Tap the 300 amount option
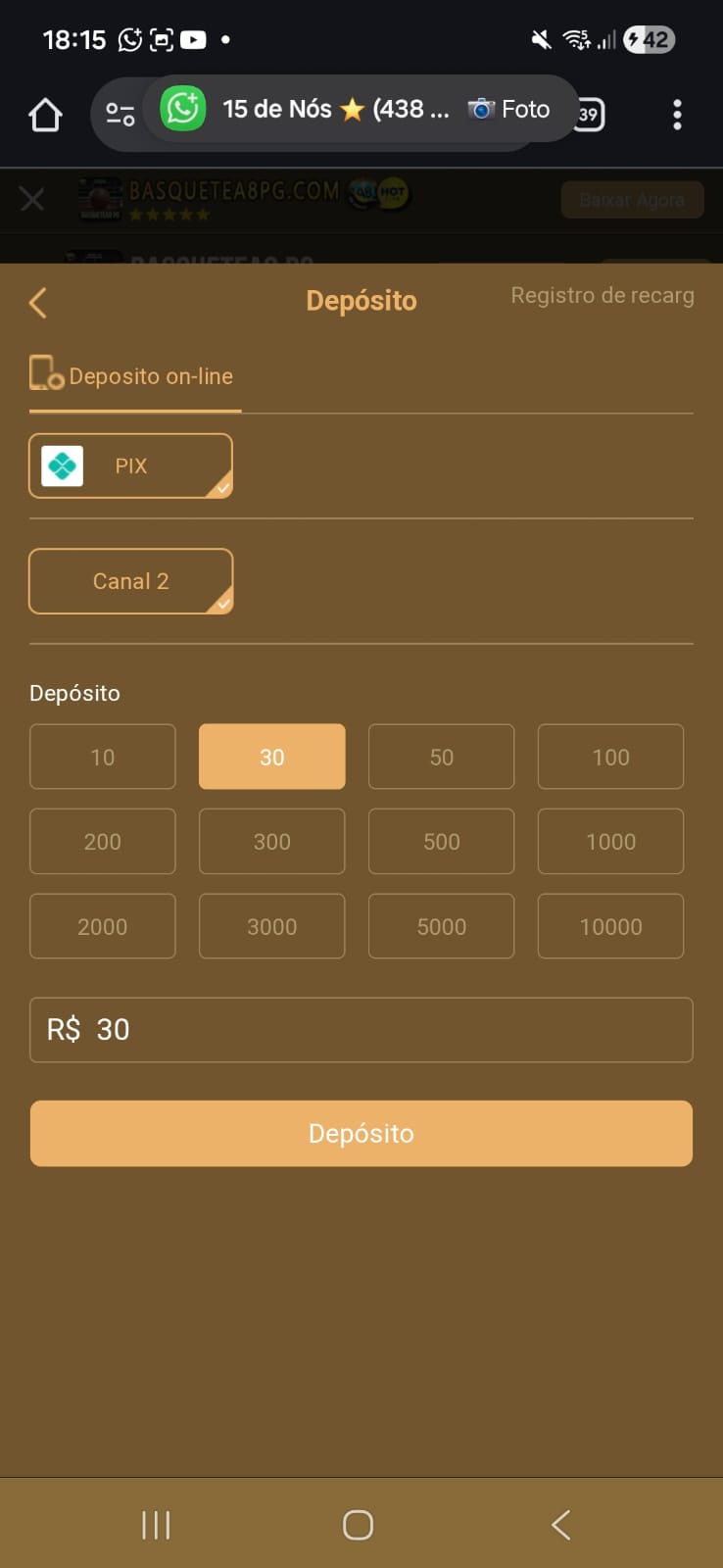The height and width of the screenshot is (1568, 723). coord(271,841)
